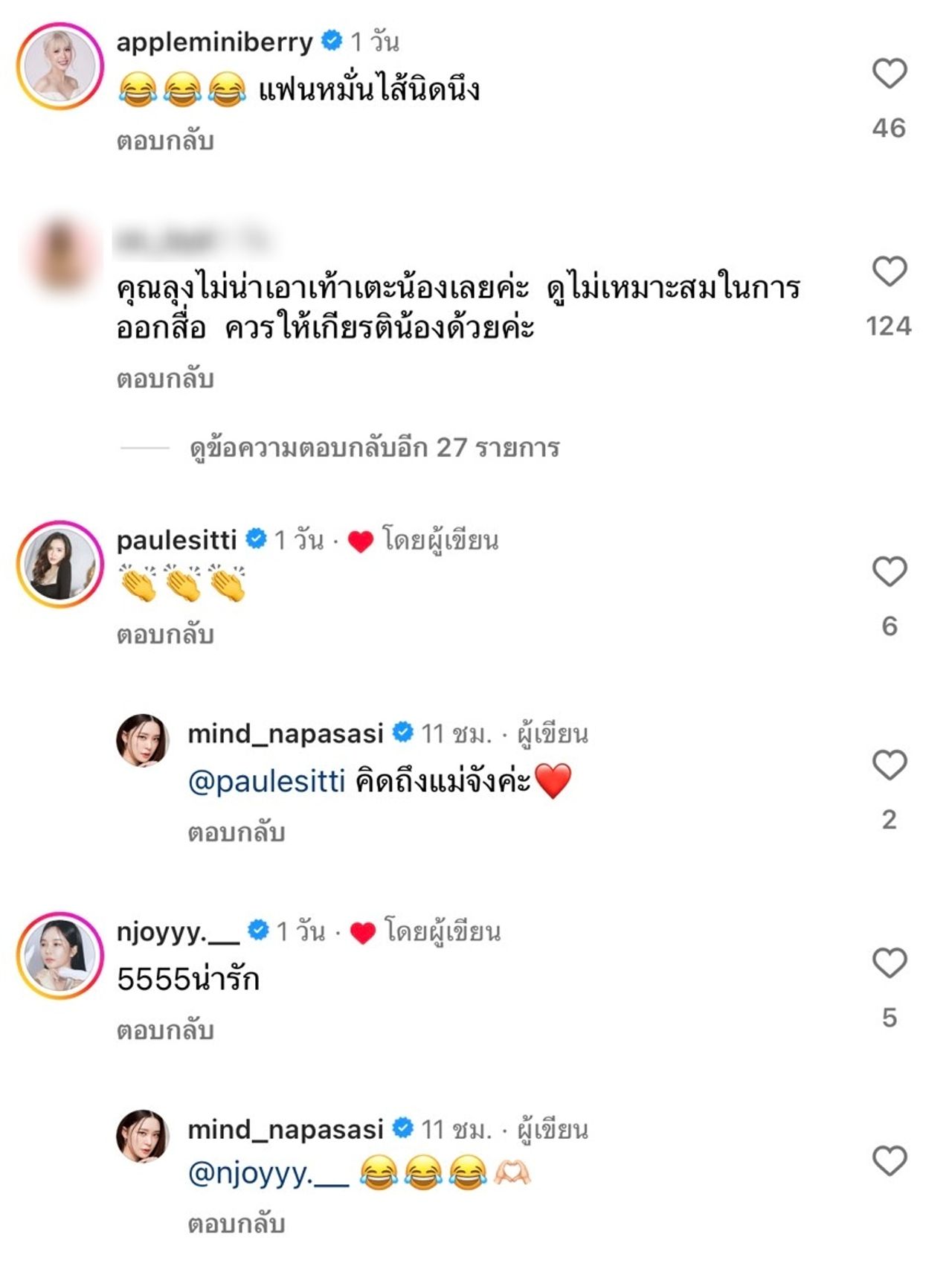Like appleminiberry's comment
The width and height of the screenshot is (952, 1275).
coord(889,74)
